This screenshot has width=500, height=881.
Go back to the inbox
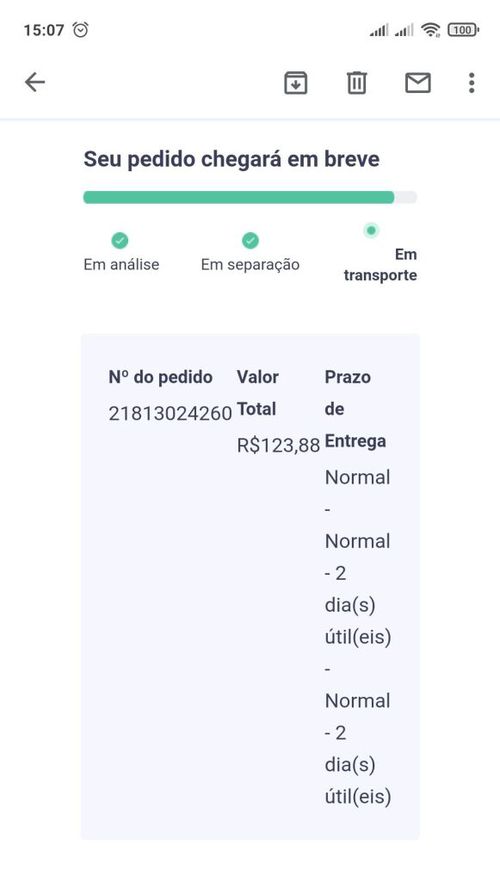click(x=34, y=83)
